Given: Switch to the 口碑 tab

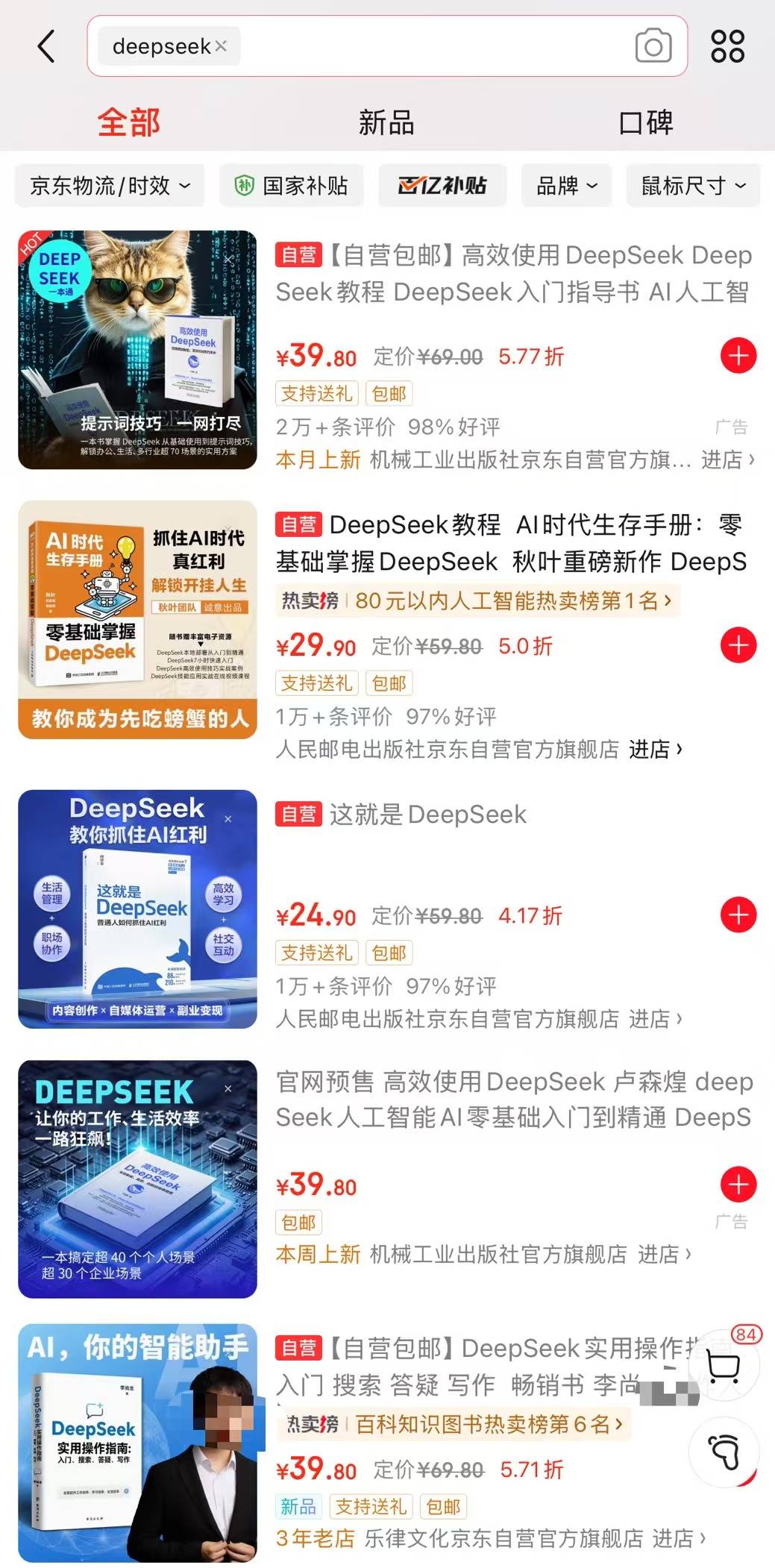Looking at the screenshot, I should coord(646,122).
